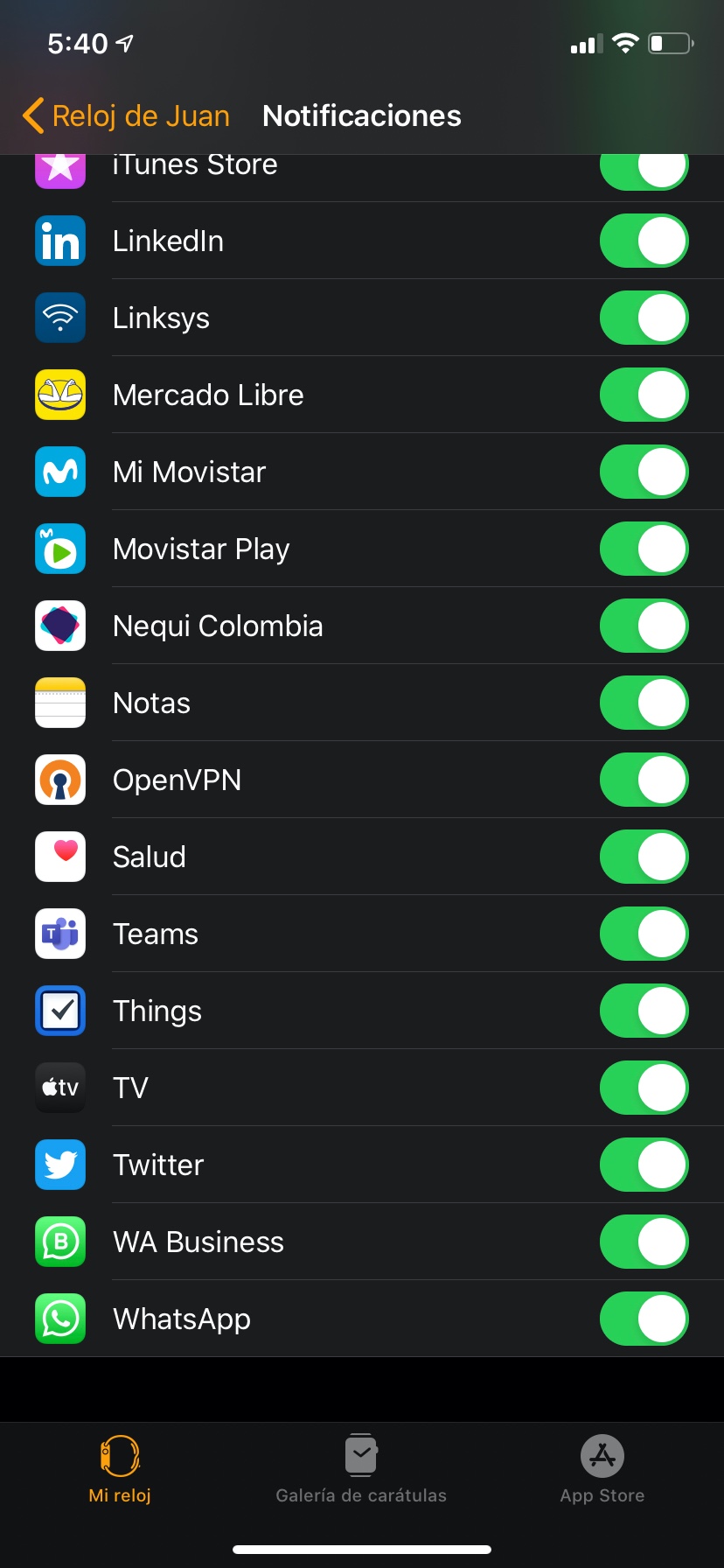Viewport: 724px width, 1568px height.
Task: Switch off Mi Movistar notifications
Action: (x=644, y=472)
